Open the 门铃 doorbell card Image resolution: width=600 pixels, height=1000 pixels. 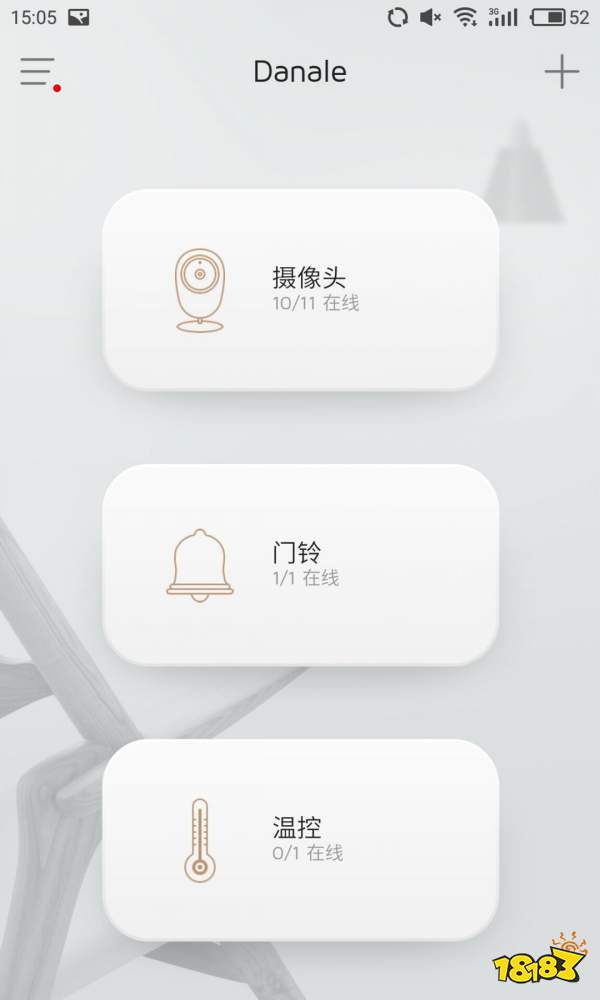click(x=300, y=565)
